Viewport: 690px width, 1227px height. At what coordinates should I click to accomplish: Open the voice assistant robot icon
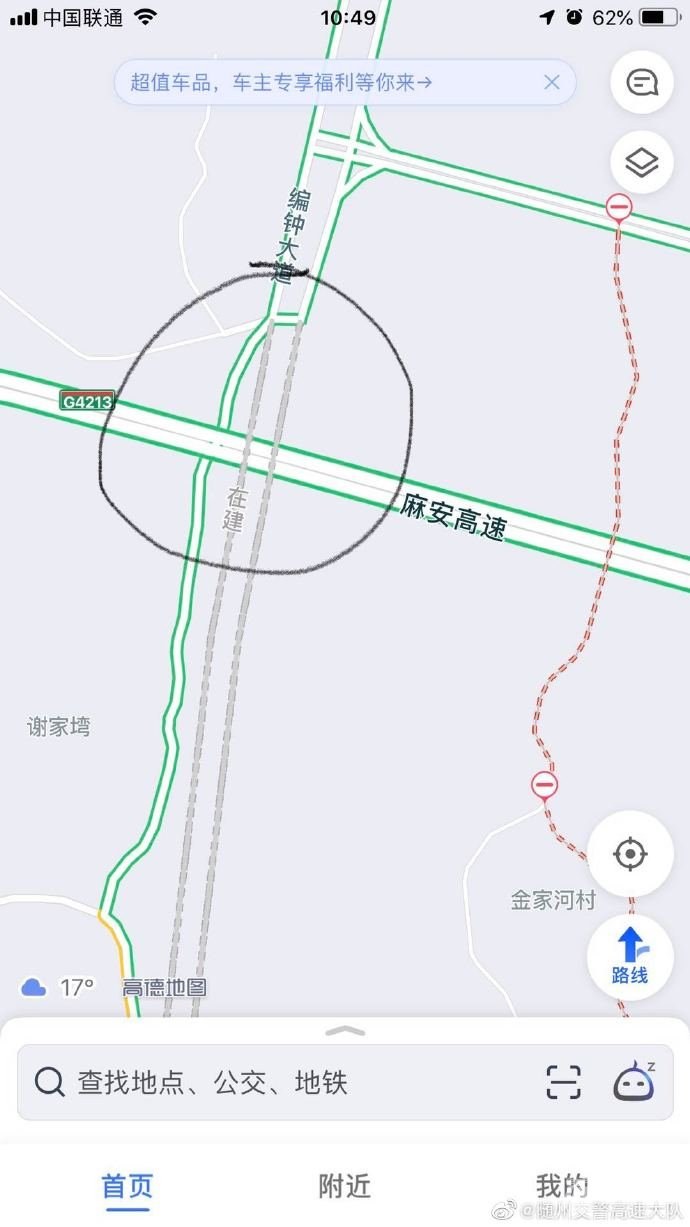[x=634, y=1082]
